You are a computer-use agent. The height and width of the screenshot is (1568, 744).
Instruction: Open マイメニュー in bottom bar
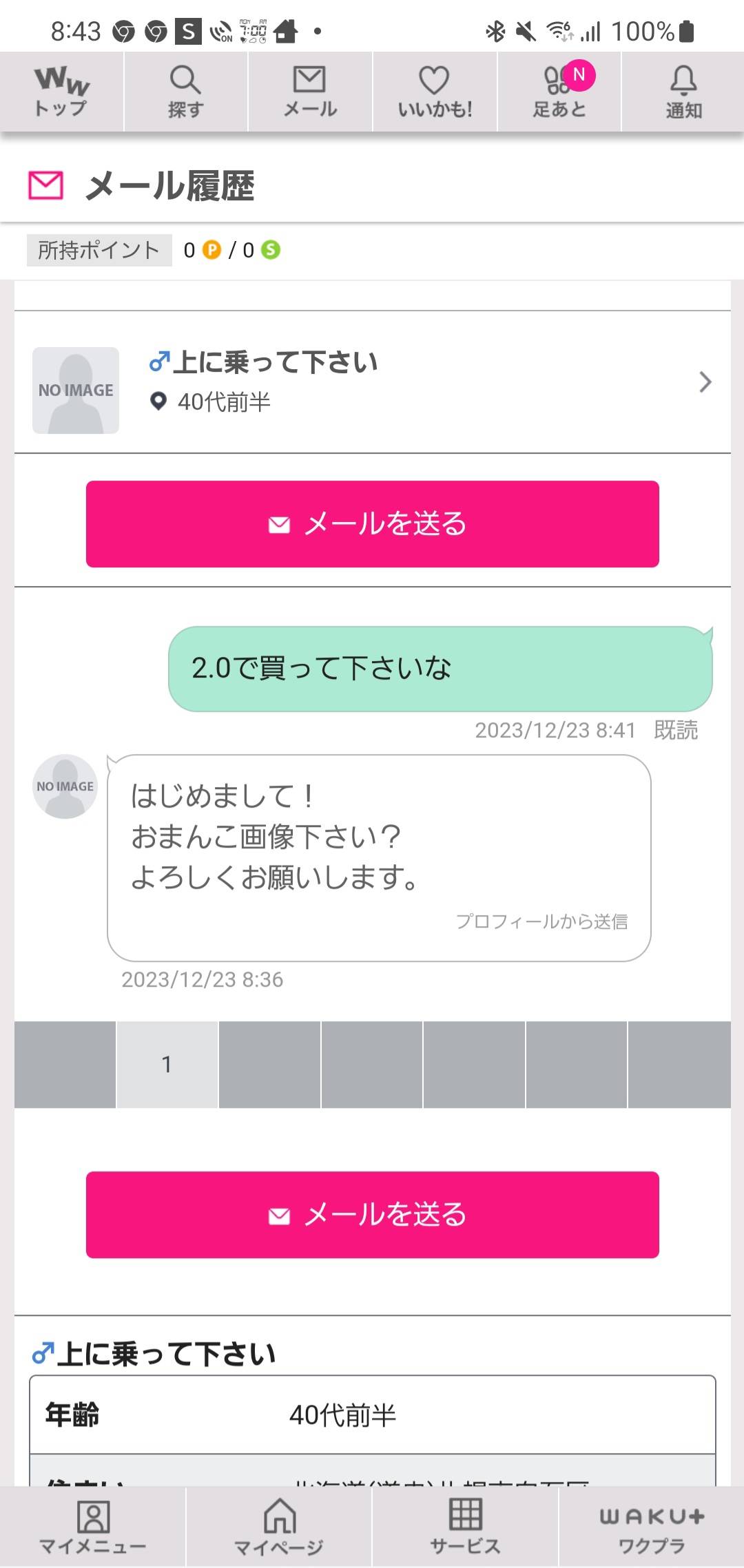93,1527
